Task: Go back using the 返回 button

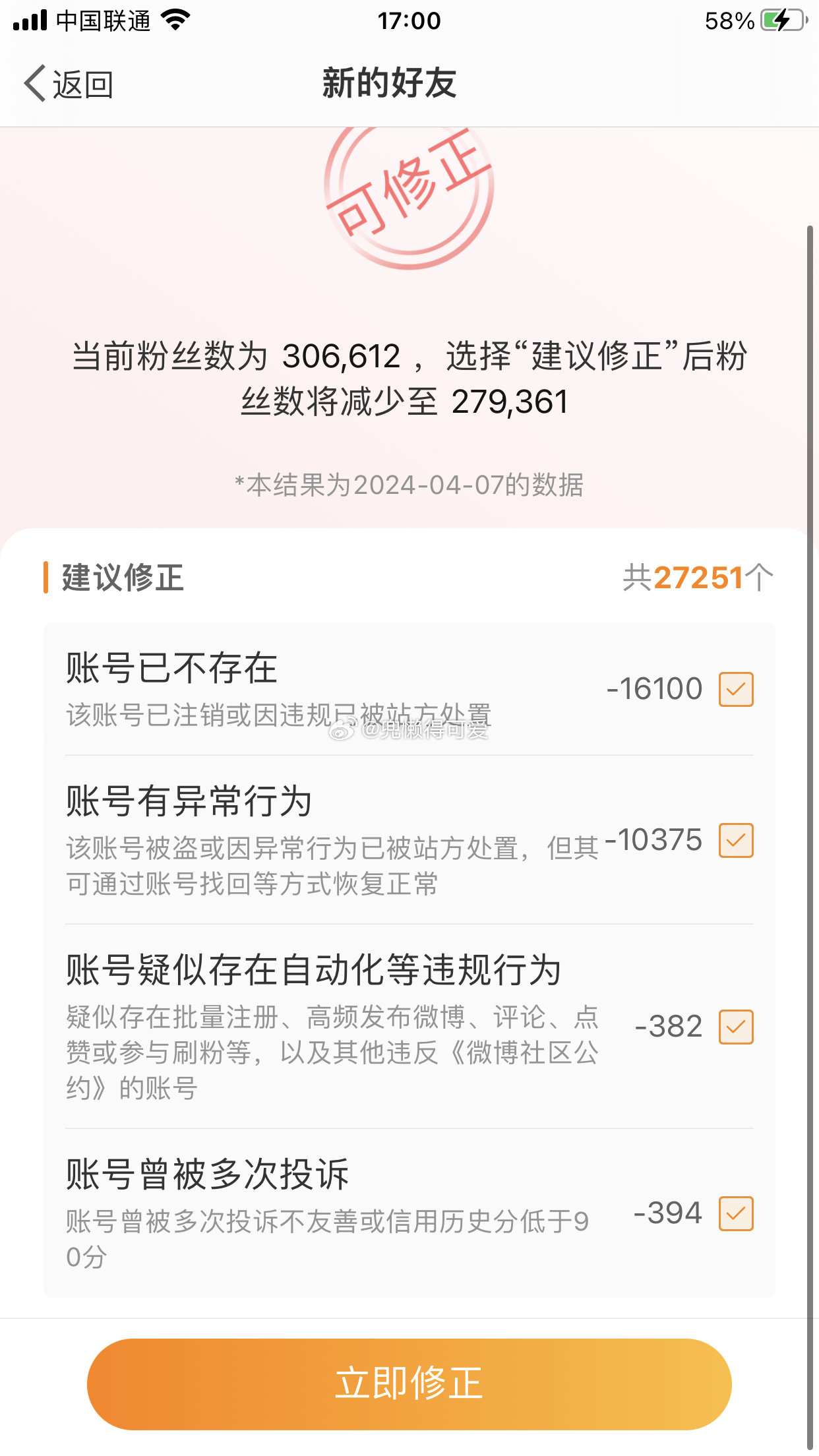Action: pyautogui.click(x=69, y=84)
